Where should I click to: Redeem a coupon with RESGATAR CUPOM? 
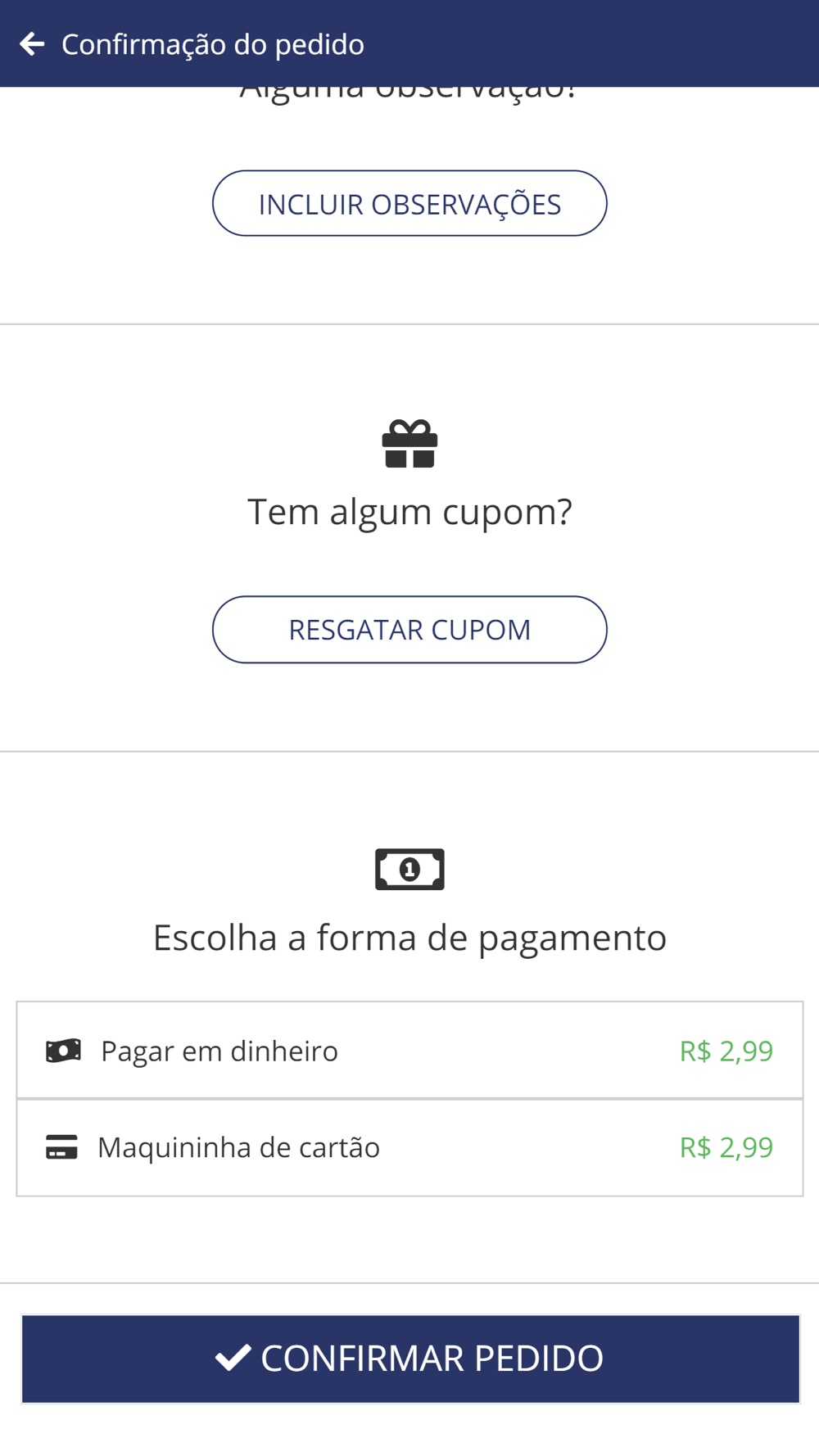pos(409,629)
